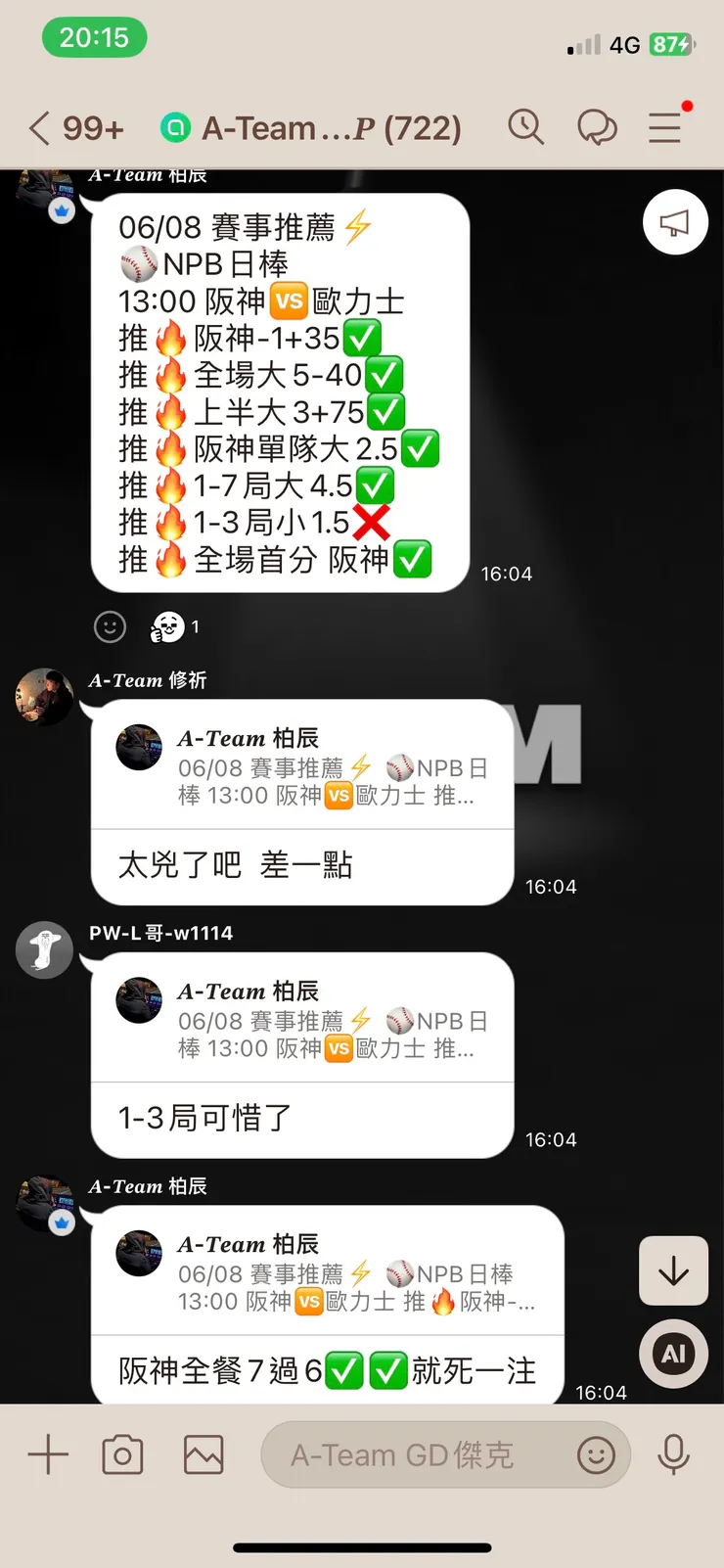Tap the AI assistant floating icon
Screen dimensions: 724x1568
click(x=673, y=1354)
